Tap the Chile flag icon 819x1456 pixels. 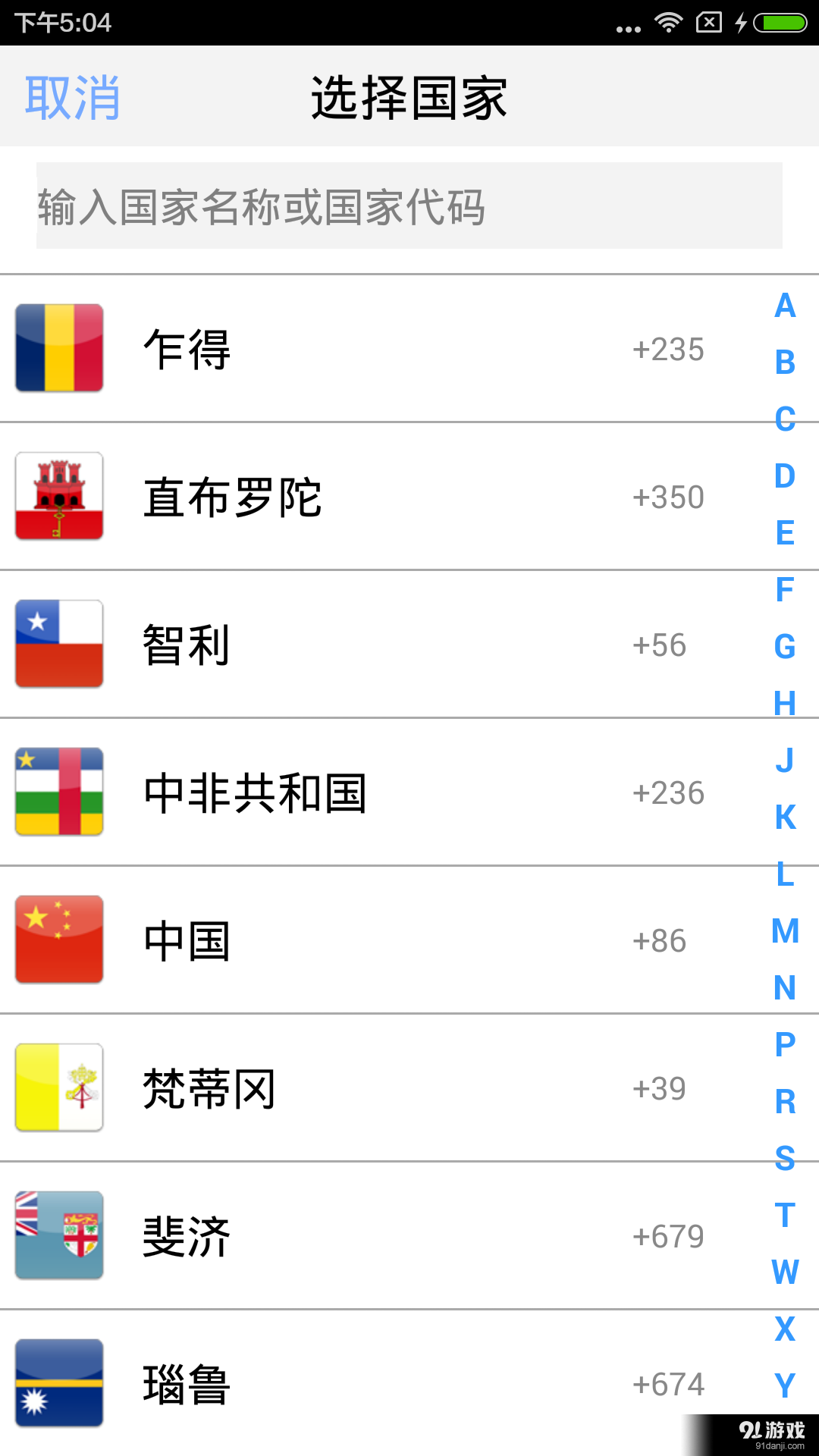[59, 644]
